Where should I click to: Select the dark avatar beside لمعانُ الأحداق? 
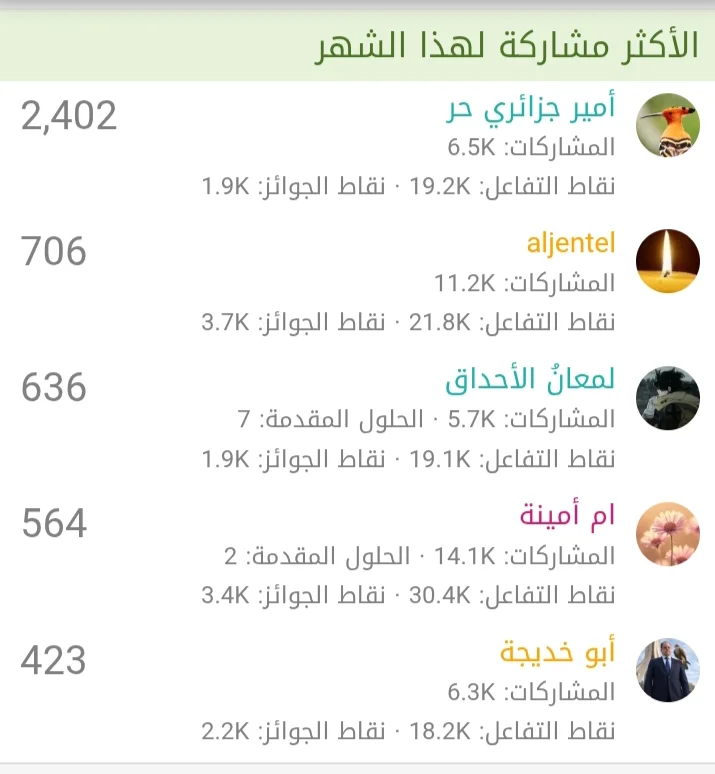tap(668, 398)
